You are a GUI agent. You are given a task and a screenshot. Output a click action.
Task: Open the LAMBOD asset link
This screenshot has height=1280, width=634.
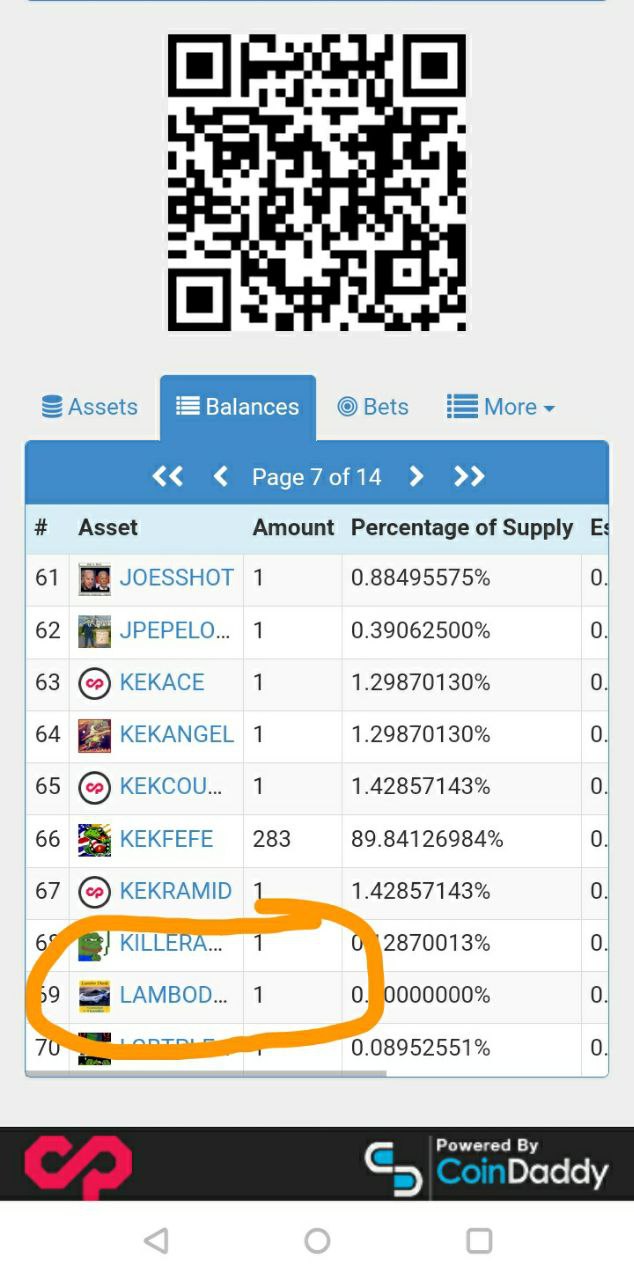point(173,995)
